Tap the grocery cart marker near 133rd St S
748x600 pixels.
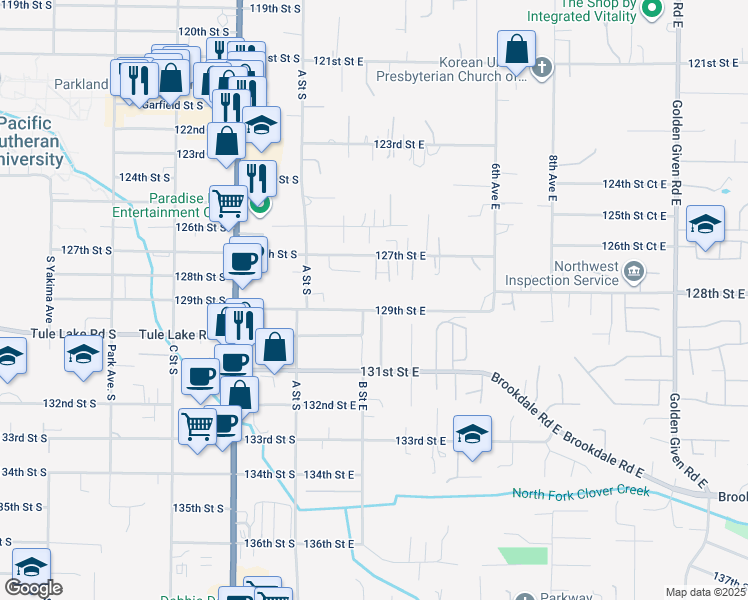tap(197, 430)
